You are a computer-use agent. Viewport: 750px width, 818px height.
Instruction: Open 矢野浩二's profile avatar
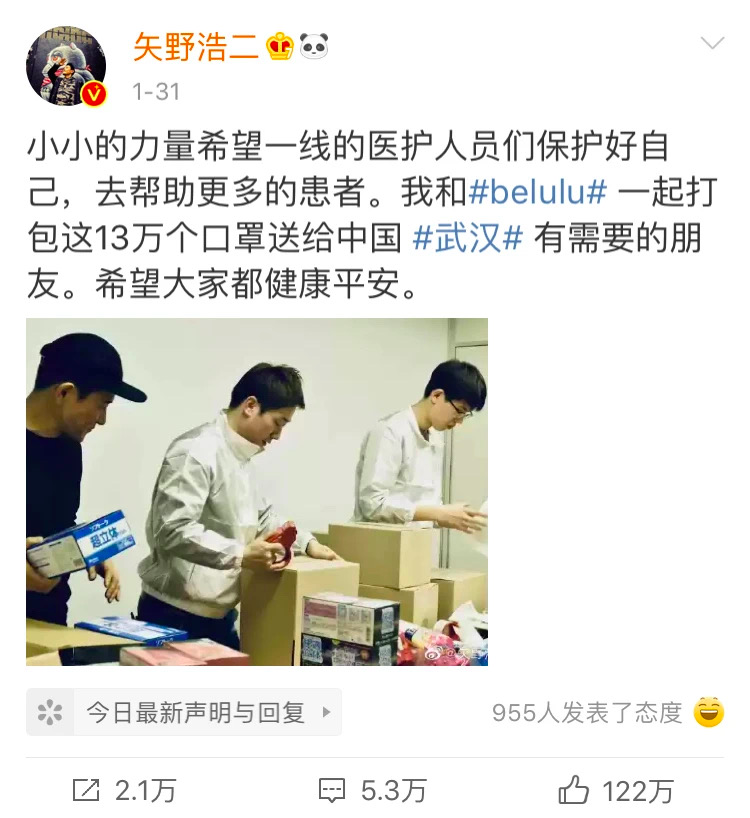click(66, 66)
